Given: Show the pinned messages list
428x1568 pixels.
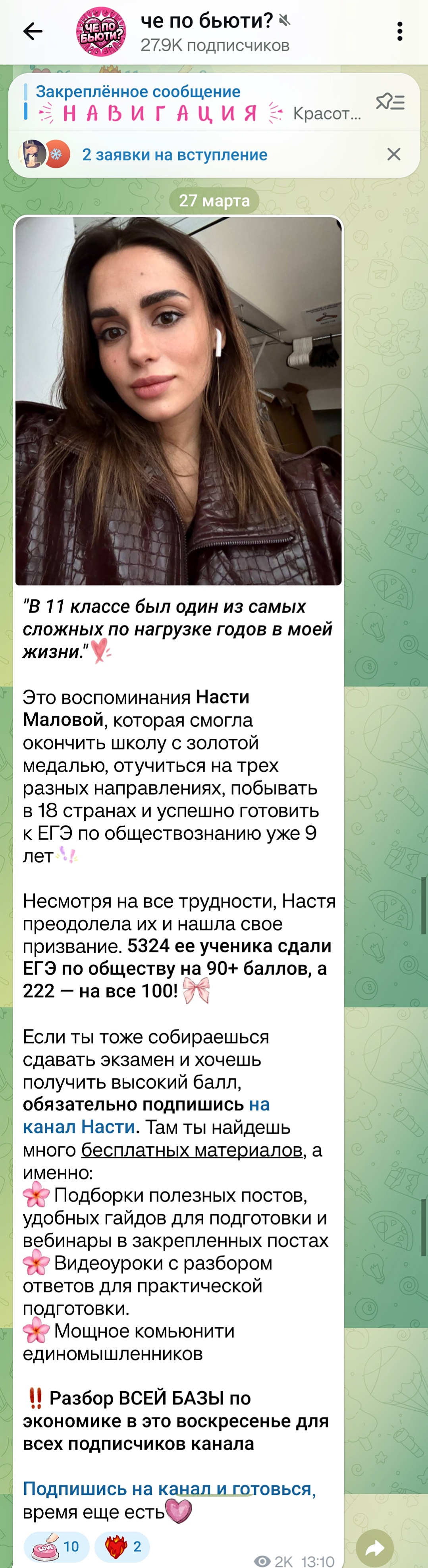Looking at the screenshot, I should (390, 102).
